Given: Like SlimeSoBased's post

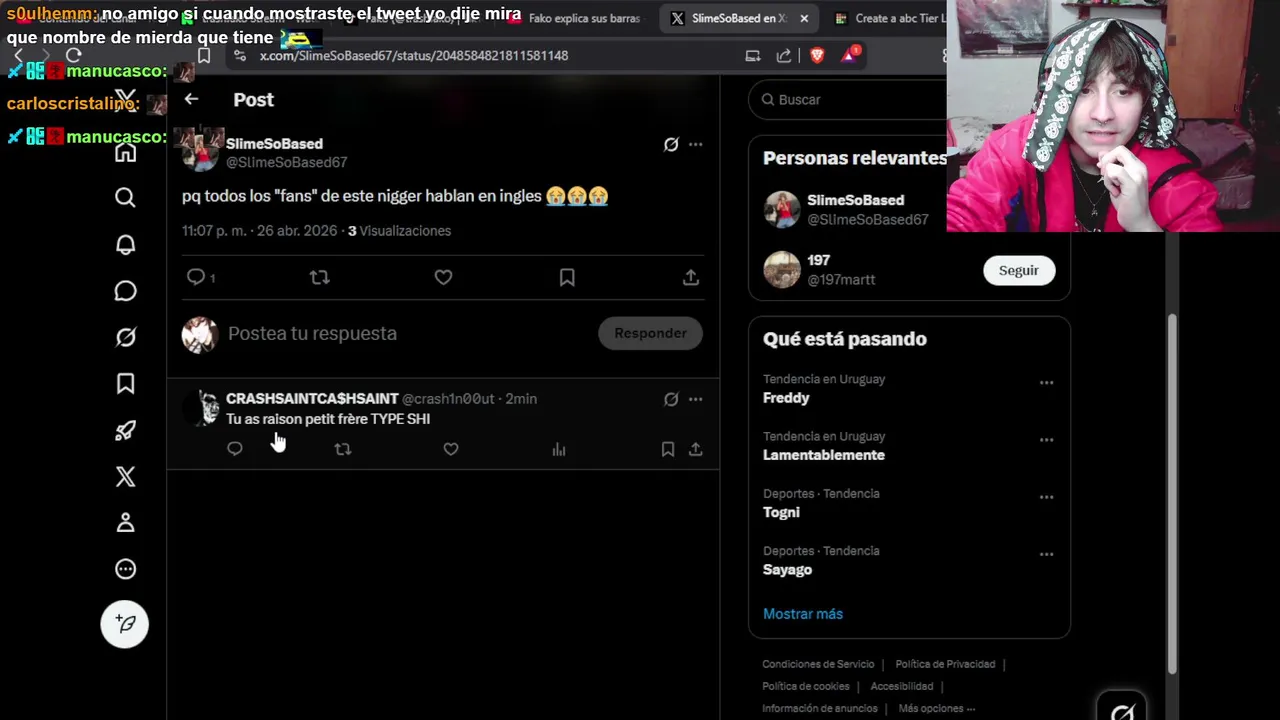Looking at the screenshot, I should [x=443, y=277].
